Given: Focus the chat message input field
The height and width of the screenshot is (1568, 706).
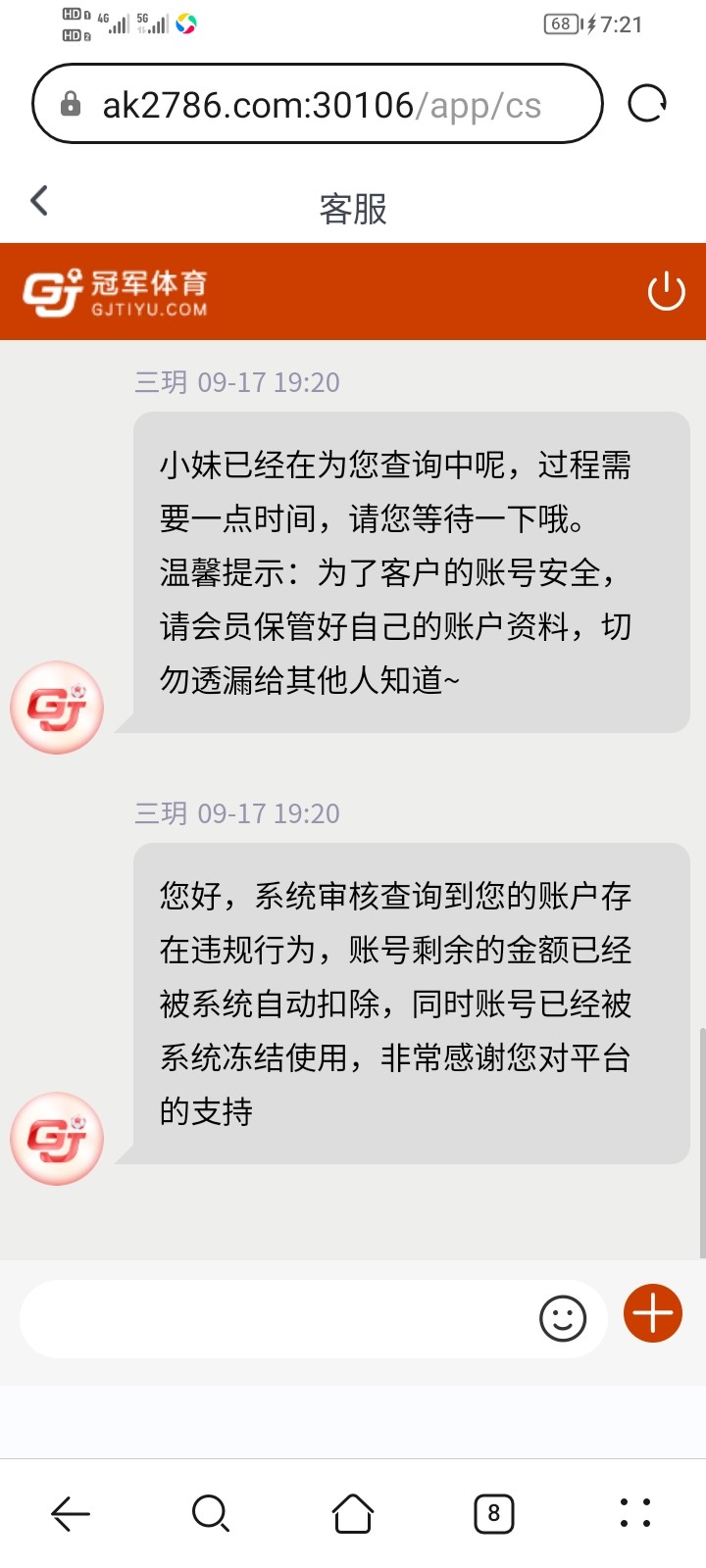Looking at the screenshot, I should 275,1318.
